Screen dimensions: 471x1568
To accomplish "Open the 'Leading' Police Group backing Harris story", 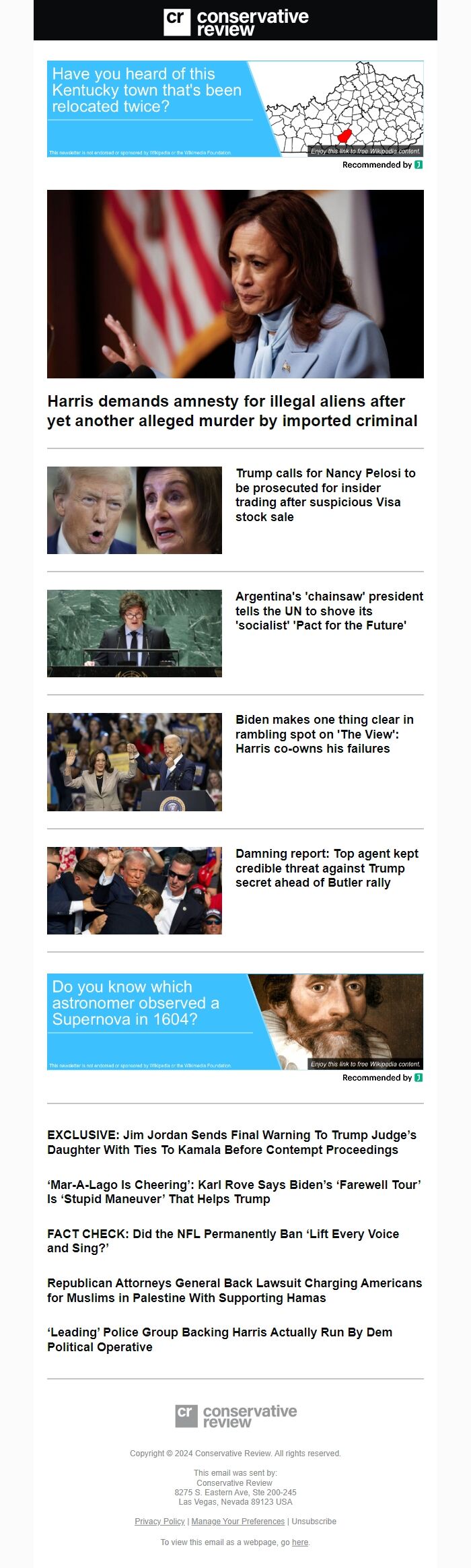I will (219, 1339).
